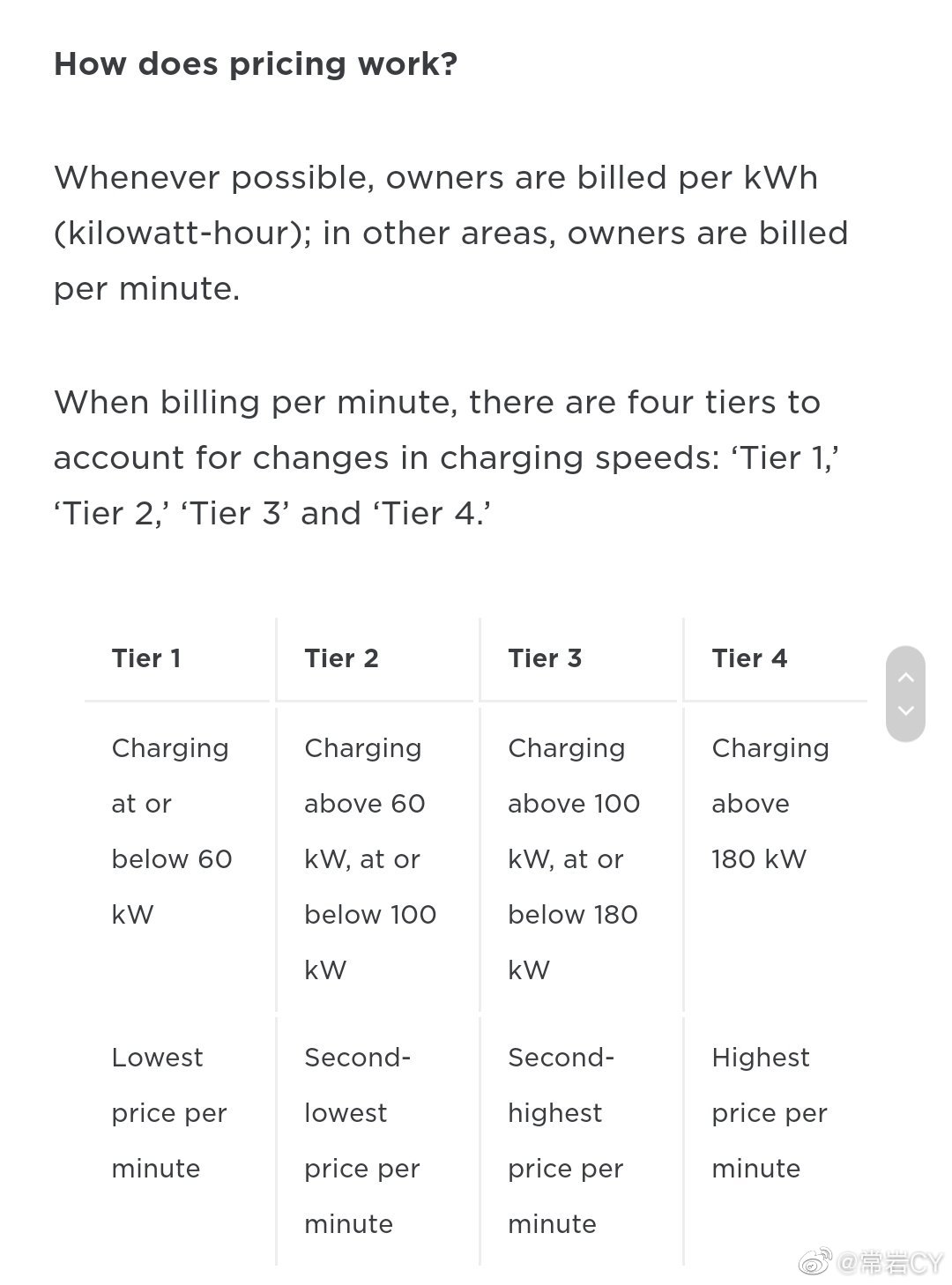The width and height of the screenshot is (952, 1285).
Task: Tap the up chevron on the floating scroll pill
Action: [x=905, y=677]
